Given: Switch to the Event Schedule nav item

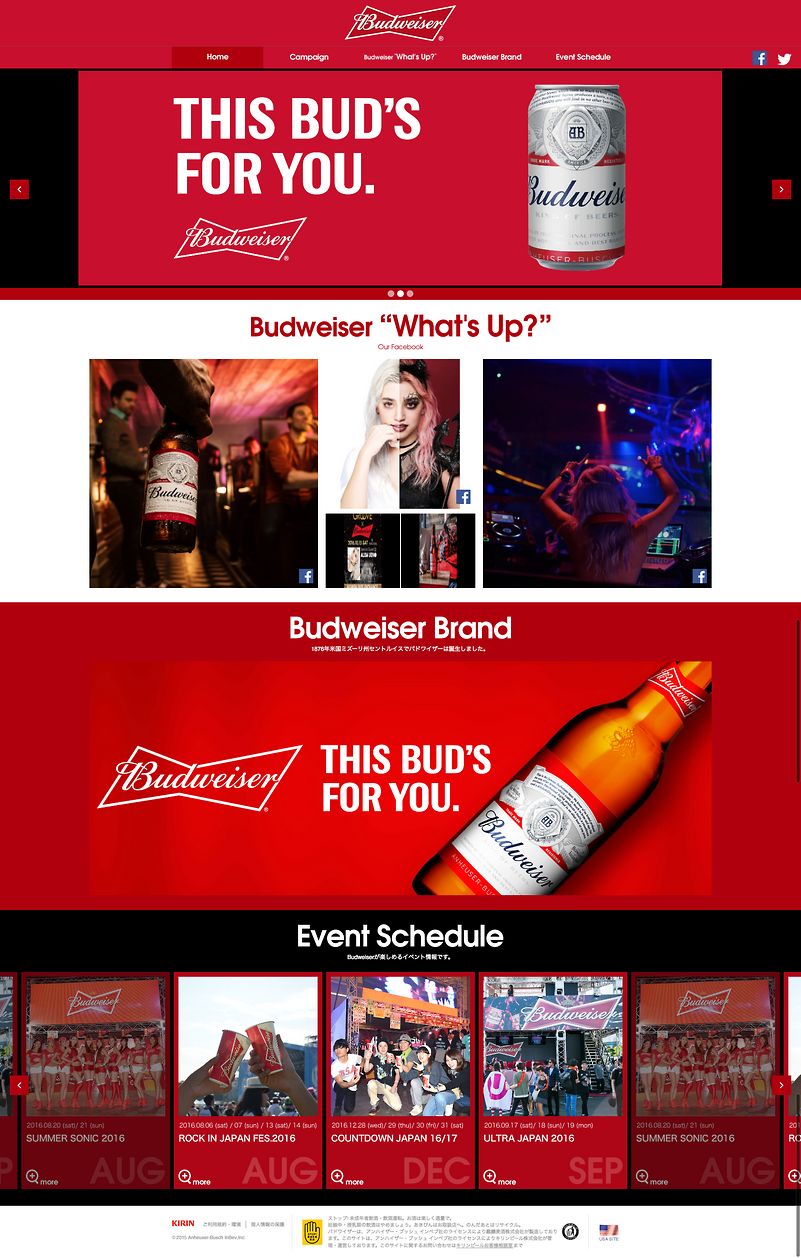Looking at the screenshot, I should pos(583,57).
